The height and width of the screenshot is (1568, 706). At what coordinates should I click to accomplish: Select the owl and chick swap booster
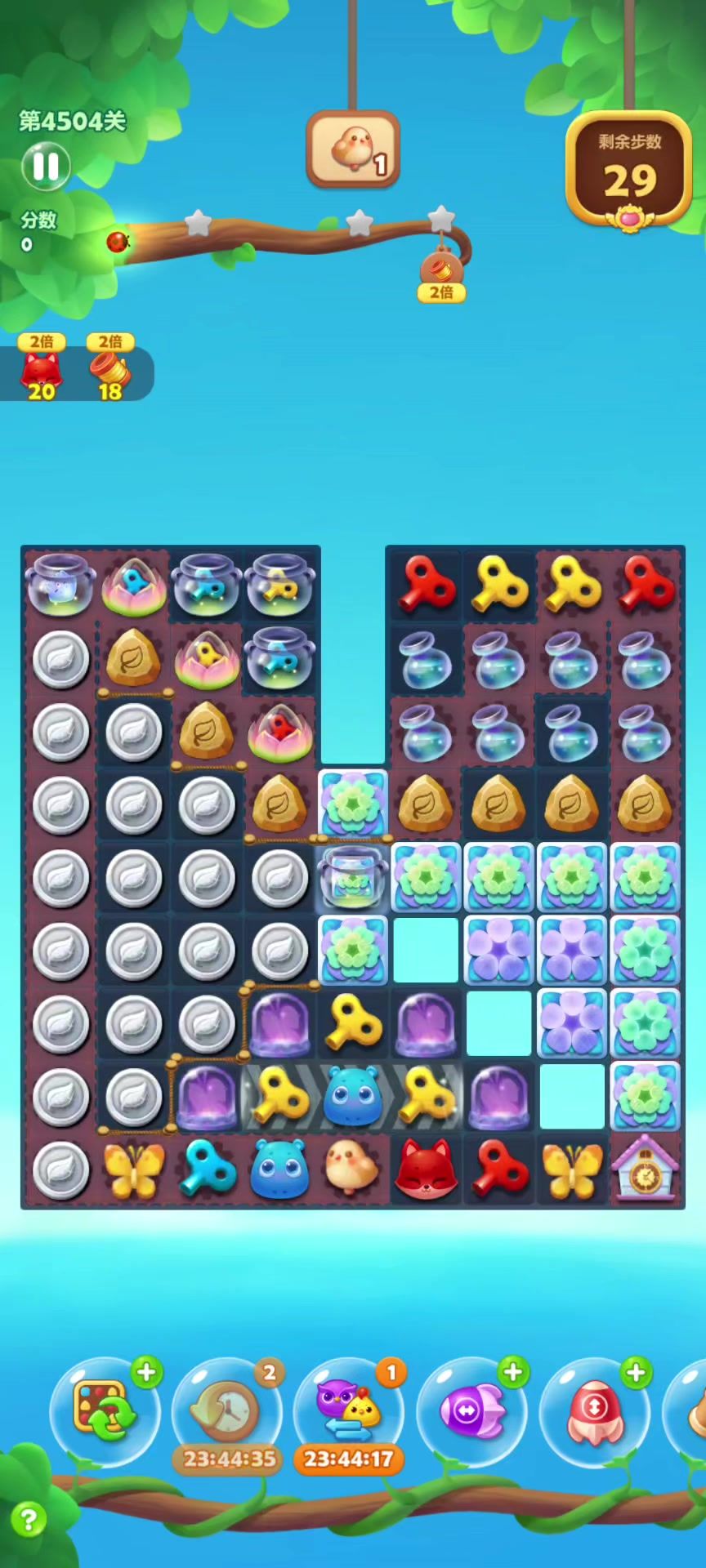[349, 1411]
